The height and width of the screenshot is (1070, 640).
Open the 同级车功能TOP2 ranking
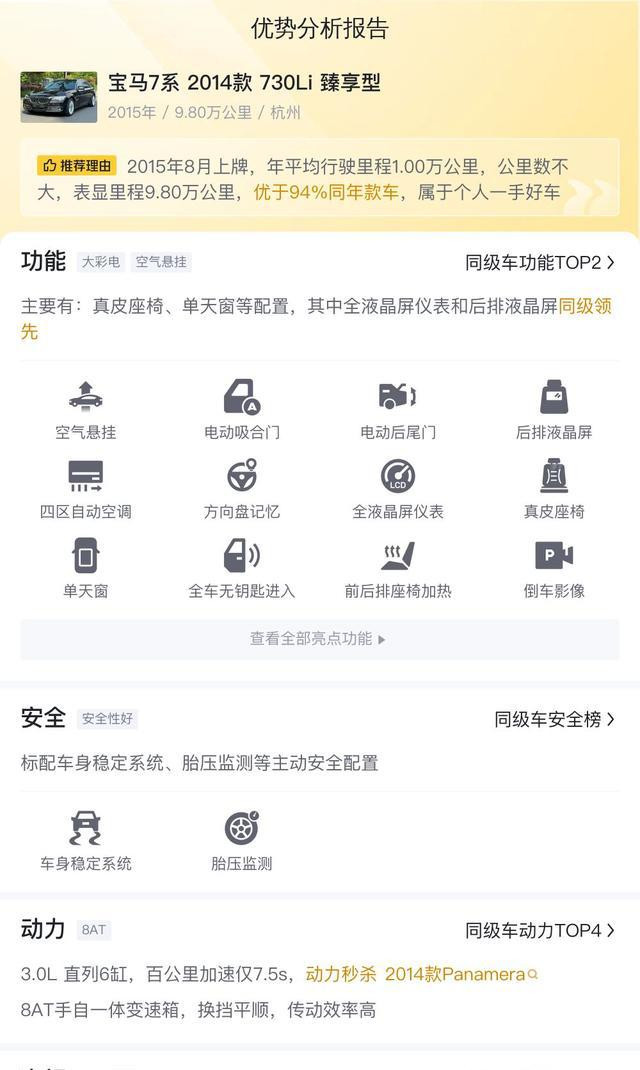[x=539, y=263]
